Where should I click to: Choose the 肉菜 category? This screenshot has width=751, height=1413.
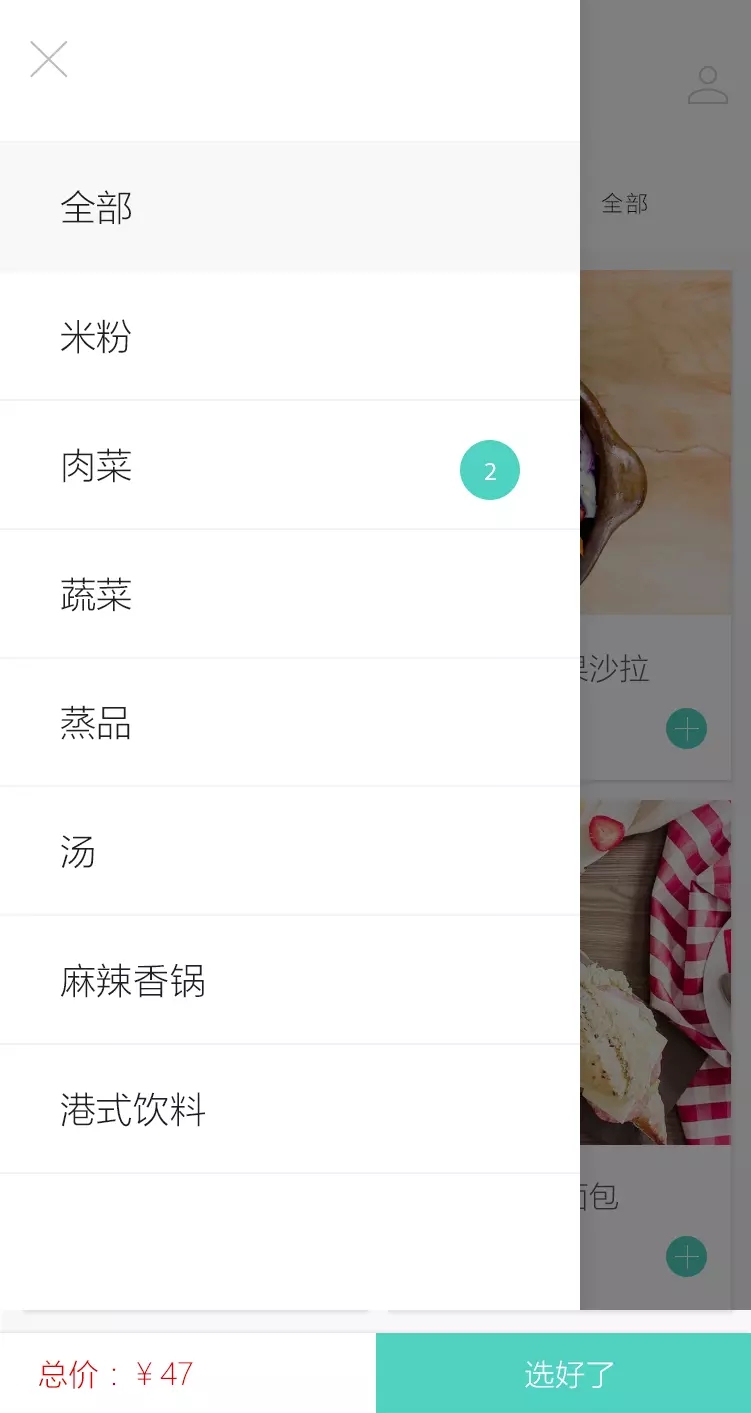pos(290,466)
